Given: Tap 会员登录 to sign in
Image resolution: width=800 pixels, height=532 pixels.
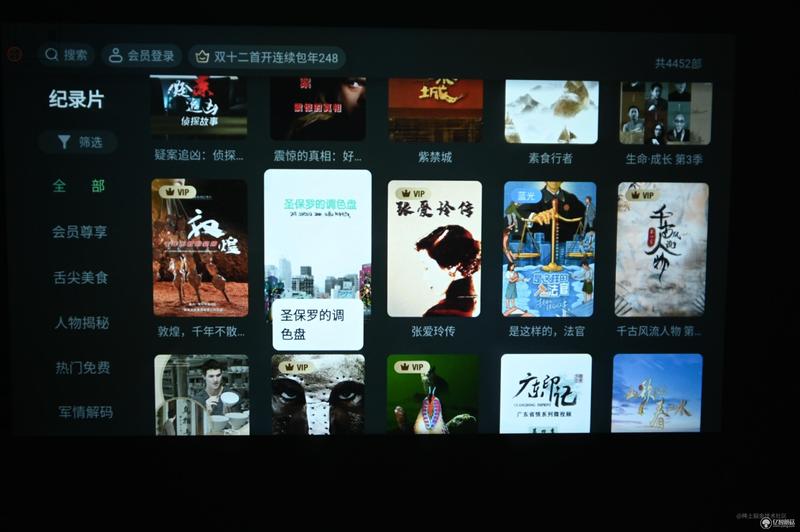Looking at the screenshot, I should [x=141, y=56].
